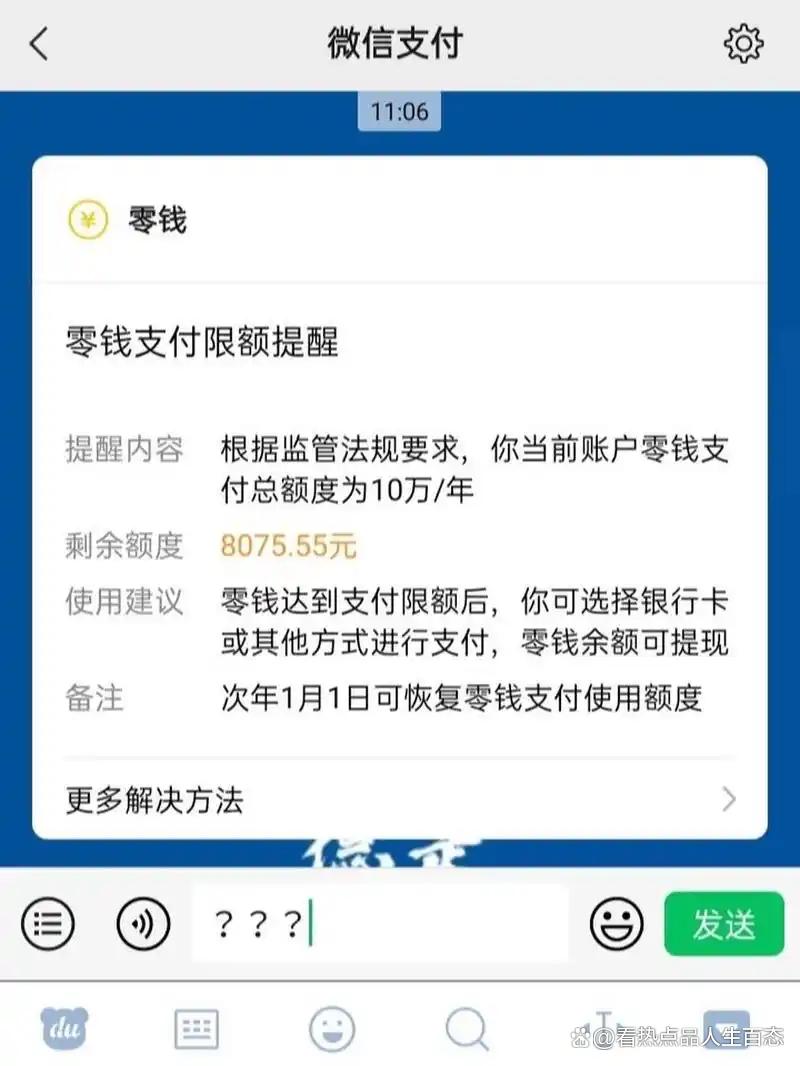Tap the yellow 零钱 coin icon

[88, 221]
